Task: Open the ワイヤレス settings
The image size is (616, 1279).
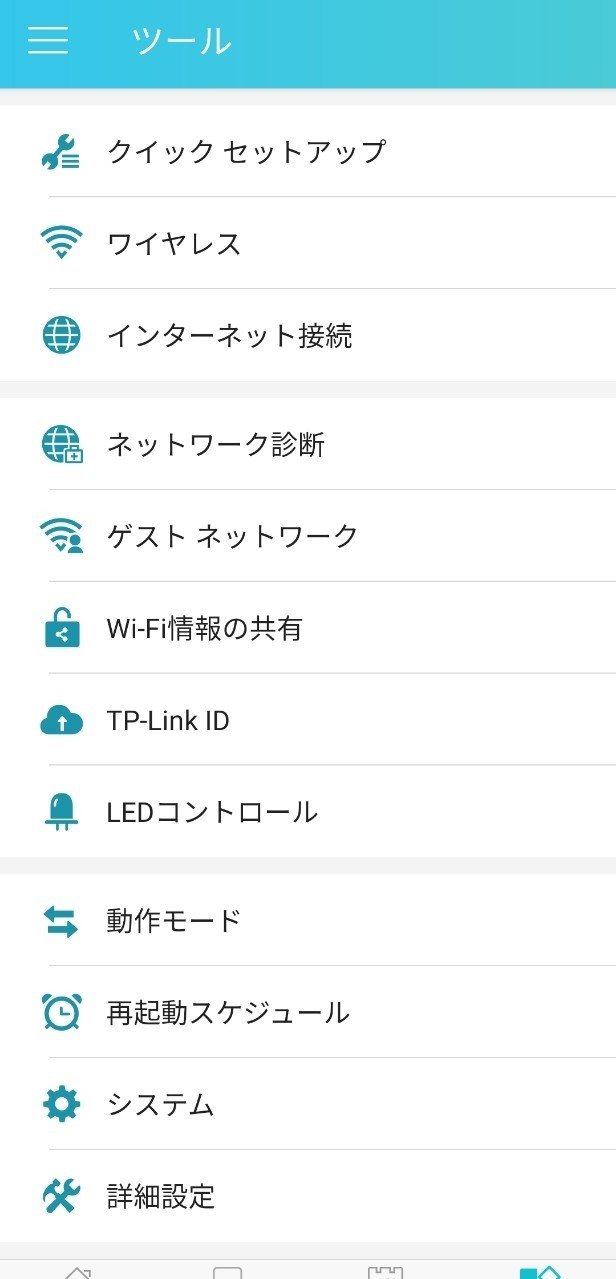Action: [x=308, y=243]
